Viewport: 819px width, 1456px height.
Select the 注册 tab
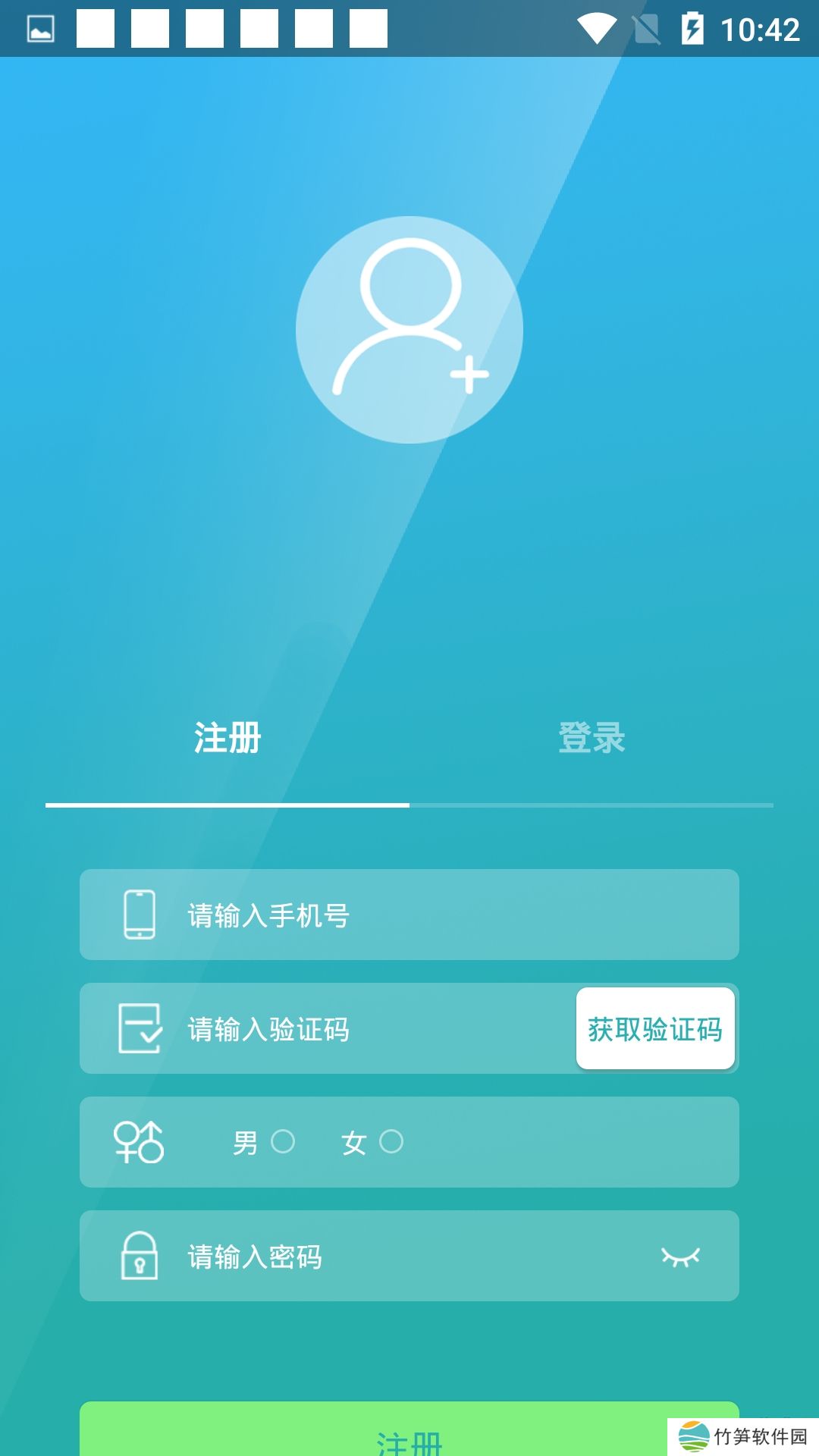coord(227,739)
